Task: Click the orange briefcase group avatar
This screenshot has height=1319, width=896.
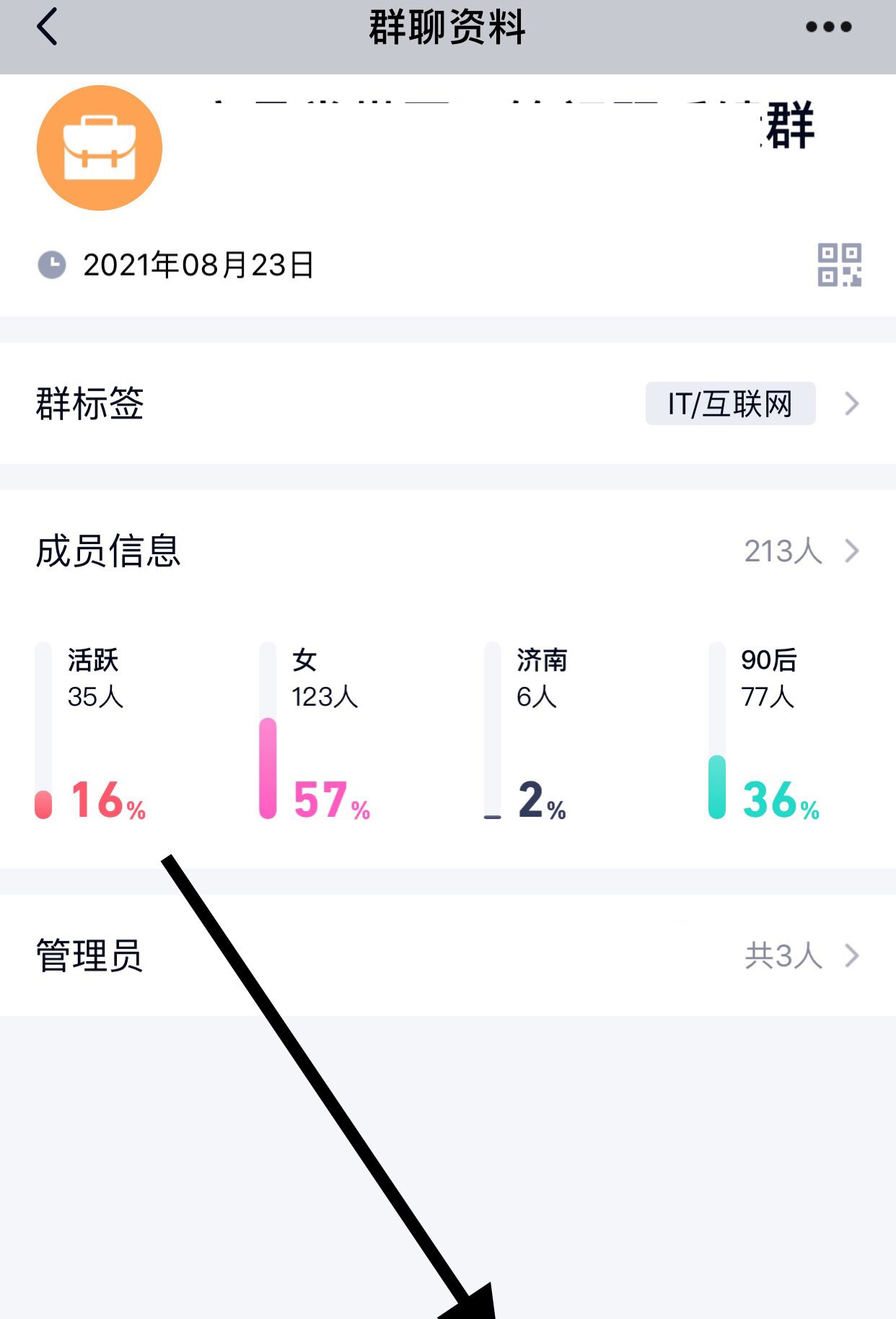Action: click(99, 146)
